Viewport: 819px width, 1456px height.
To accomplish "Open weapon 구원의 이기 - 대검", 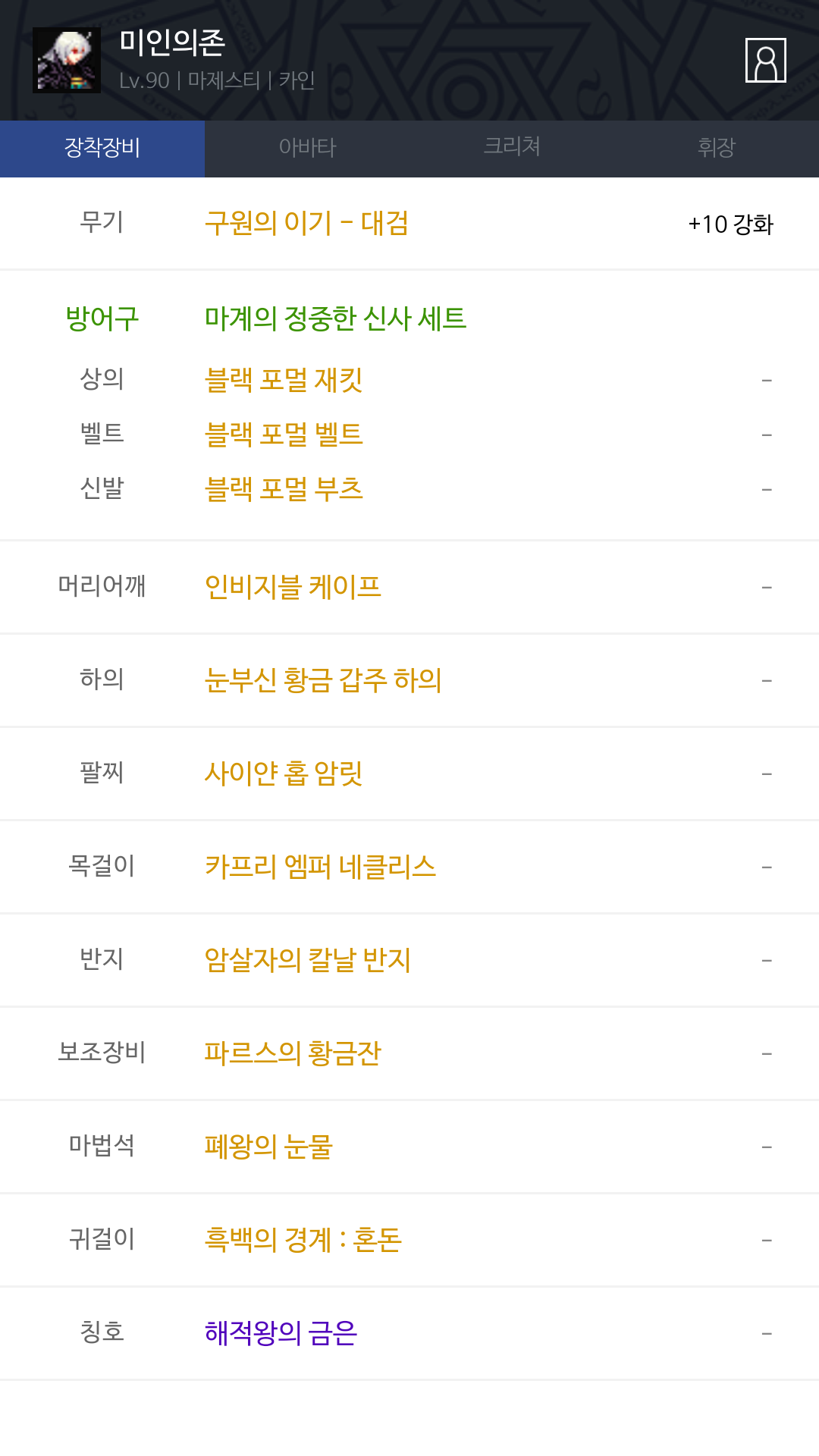I will [306, 223].
